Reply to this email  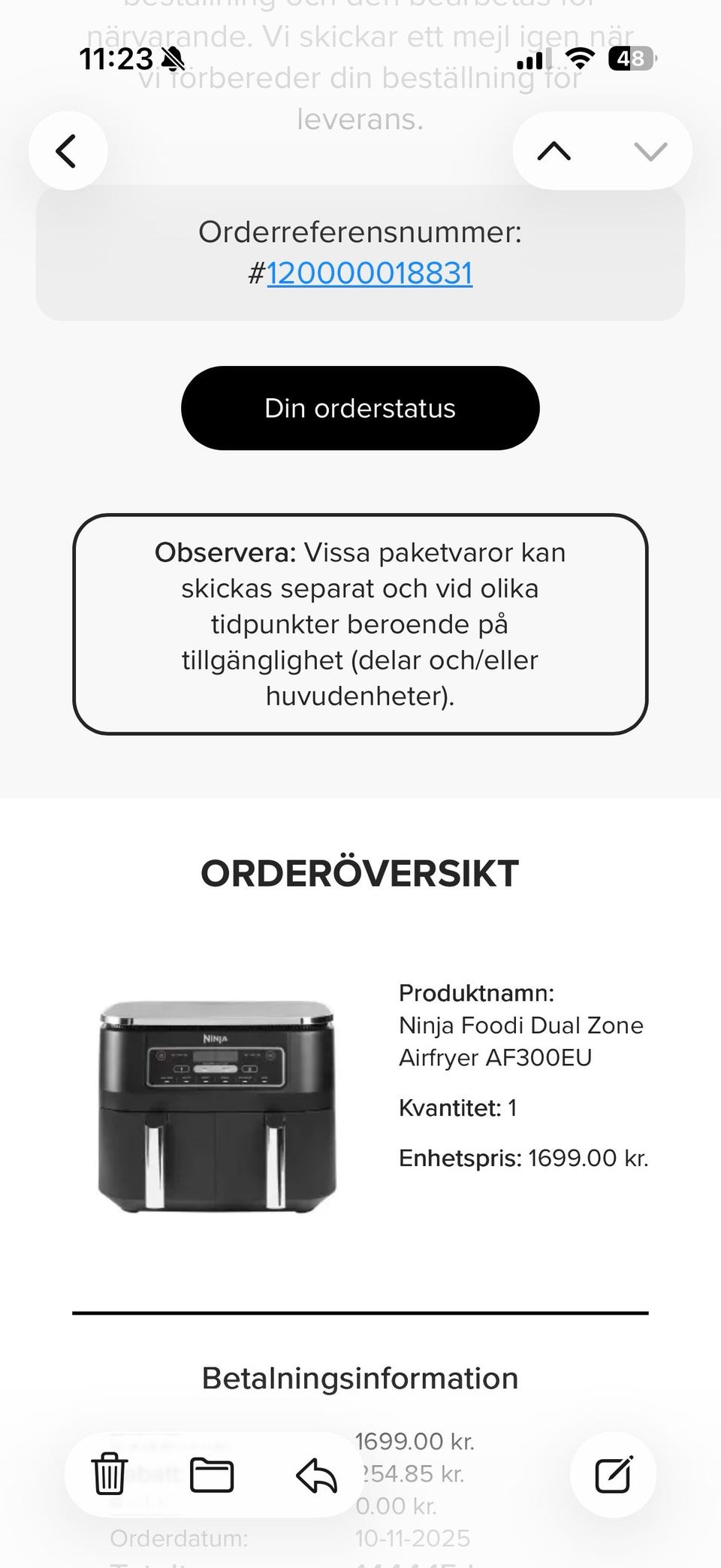[x=316, y=1474]
